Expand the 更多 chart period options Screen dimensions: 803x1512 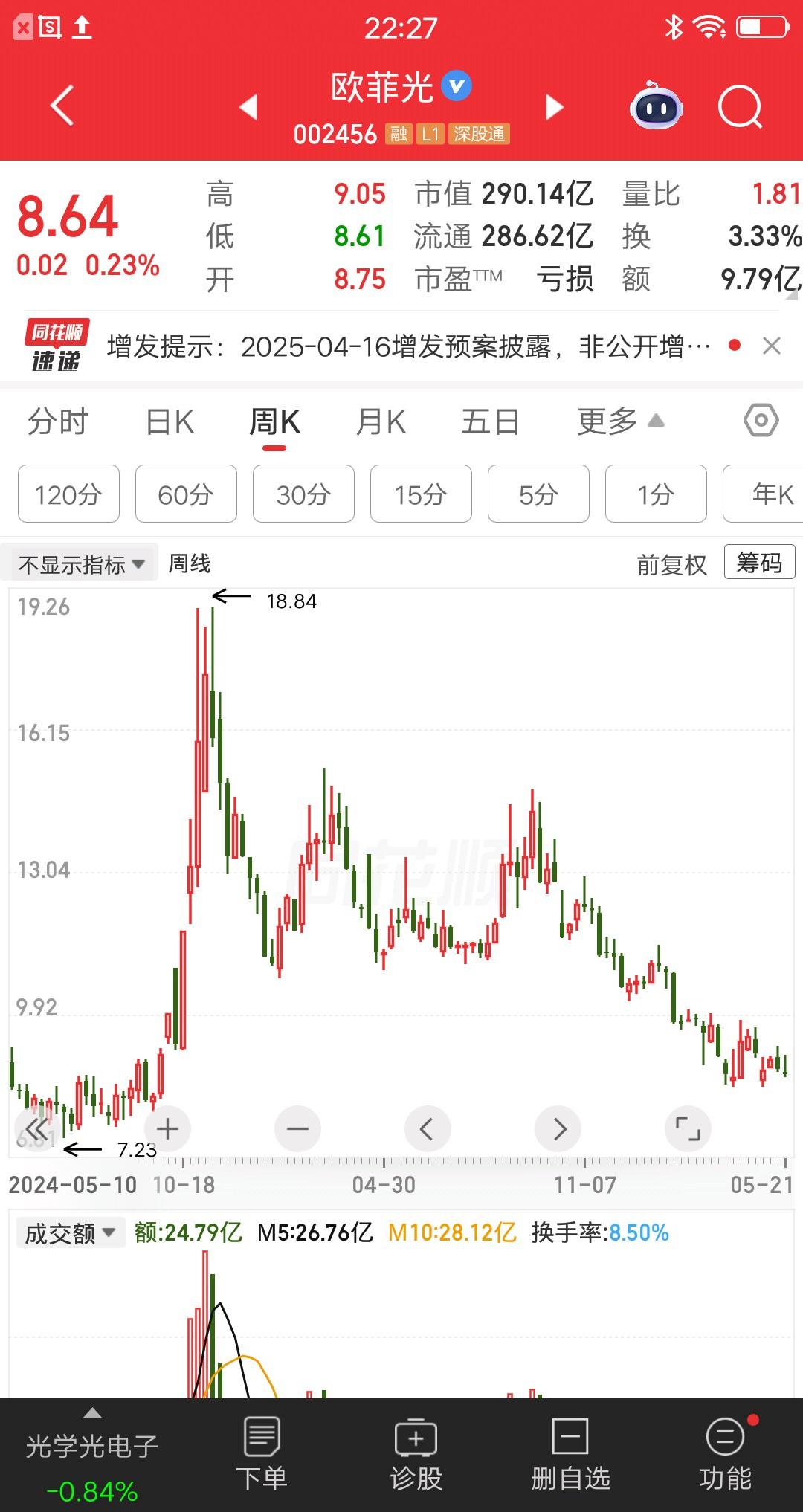(620, 422)
